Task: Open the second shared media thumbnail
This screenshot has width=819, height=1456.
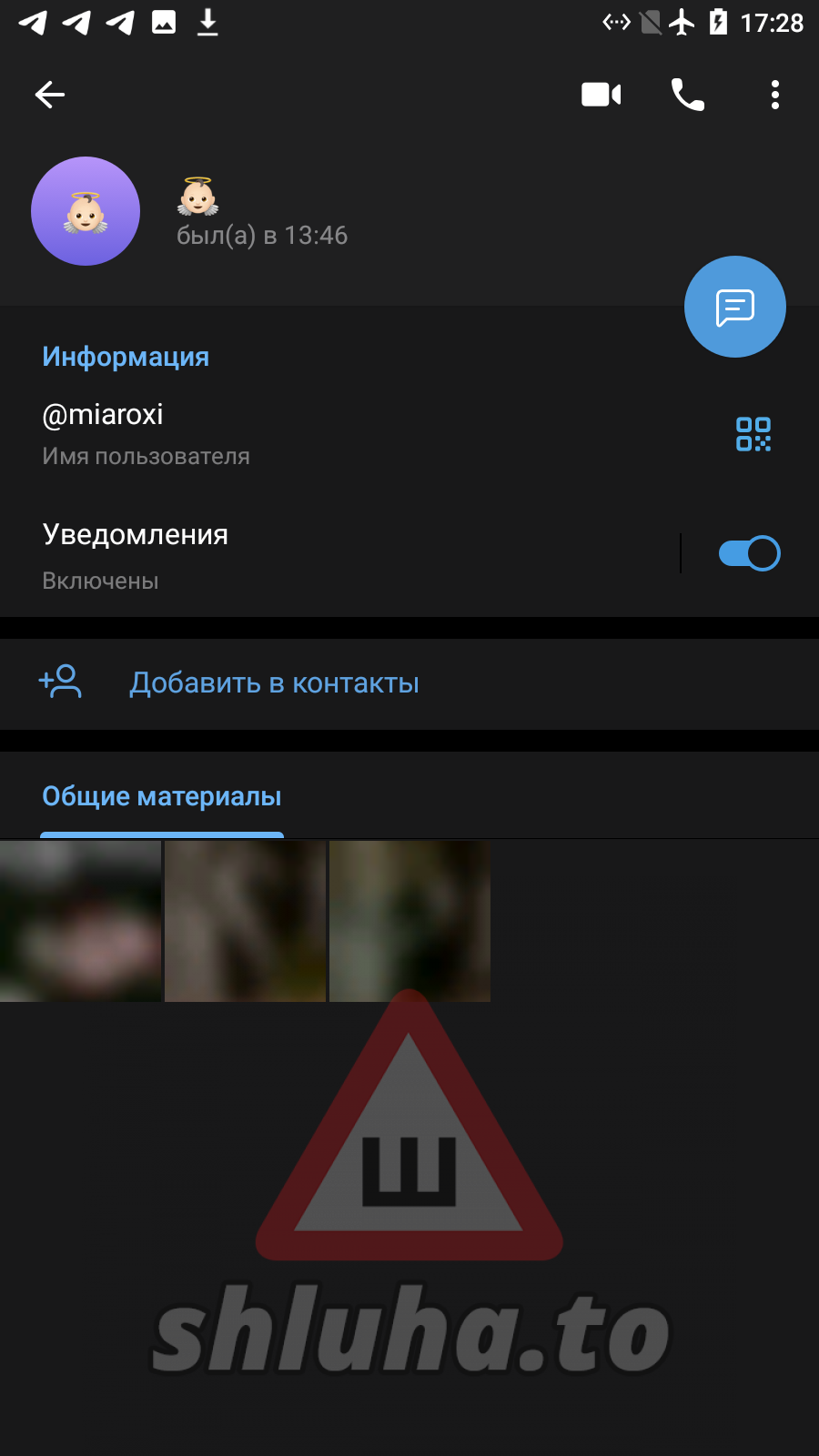Action: pos(245,921)
